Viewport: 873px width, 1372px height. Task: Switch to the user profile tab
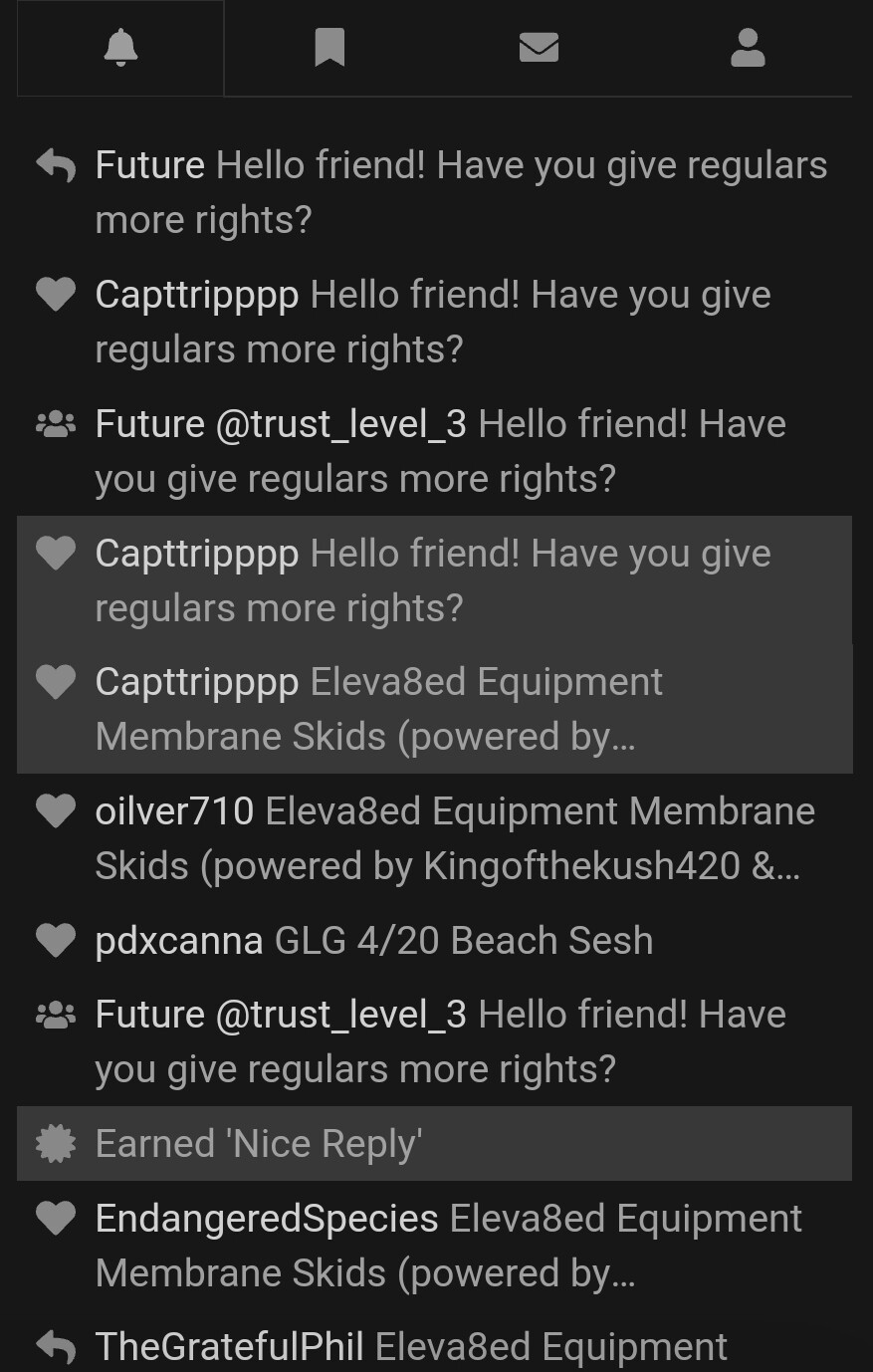[x=748, y=48]
